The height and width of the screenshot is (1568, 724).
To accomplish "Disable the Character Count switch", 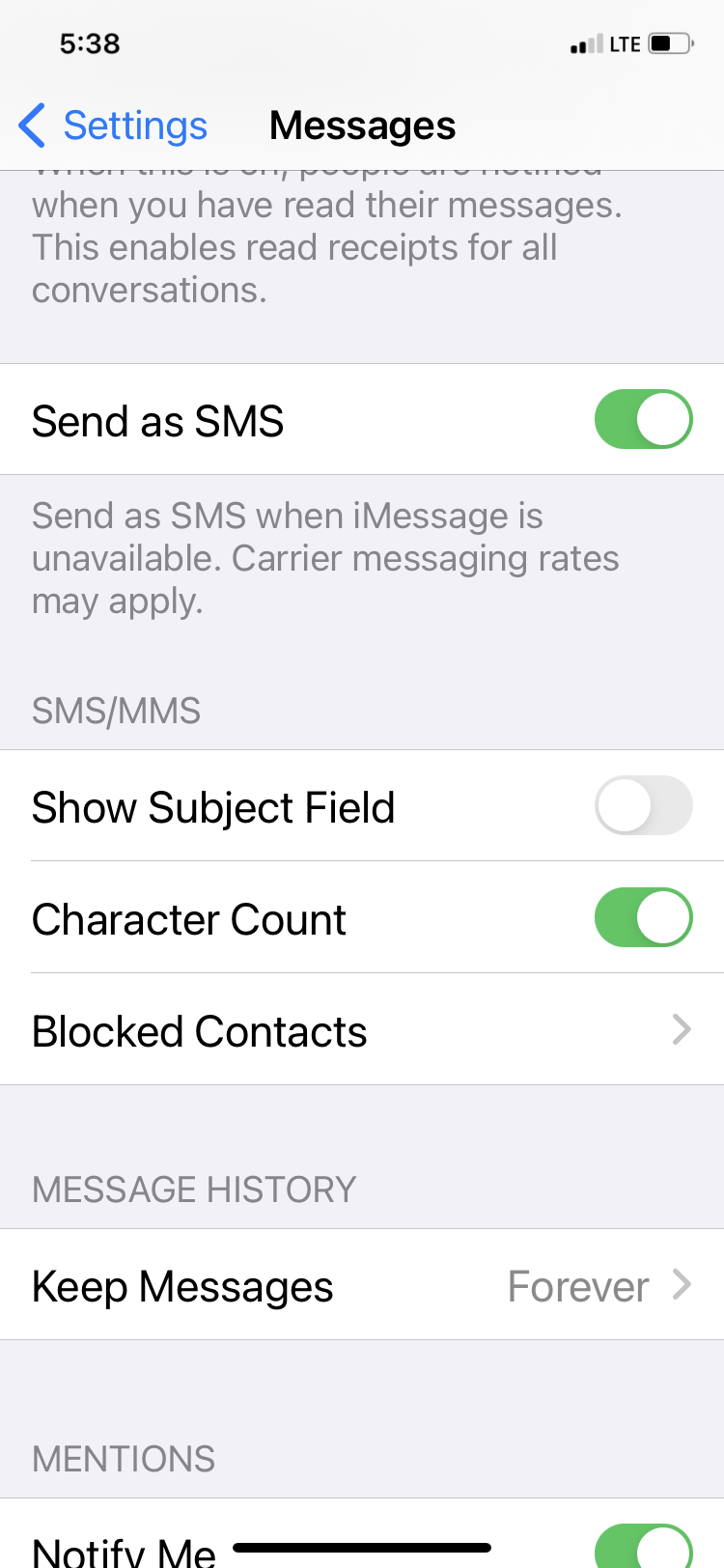I will [x=643, y=917].
